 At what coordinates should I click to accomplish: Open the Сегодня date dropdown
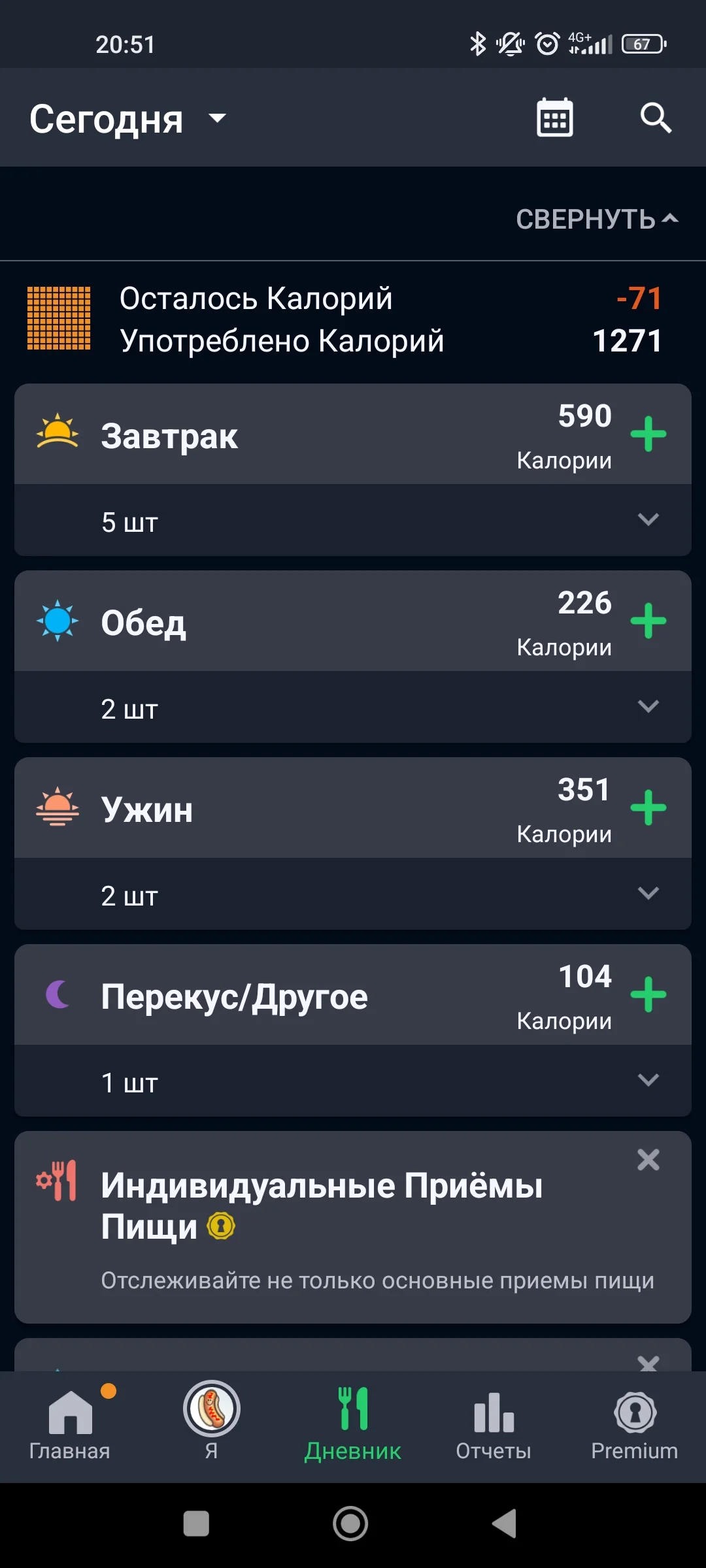pyautogui.click(x=128, y=120)
